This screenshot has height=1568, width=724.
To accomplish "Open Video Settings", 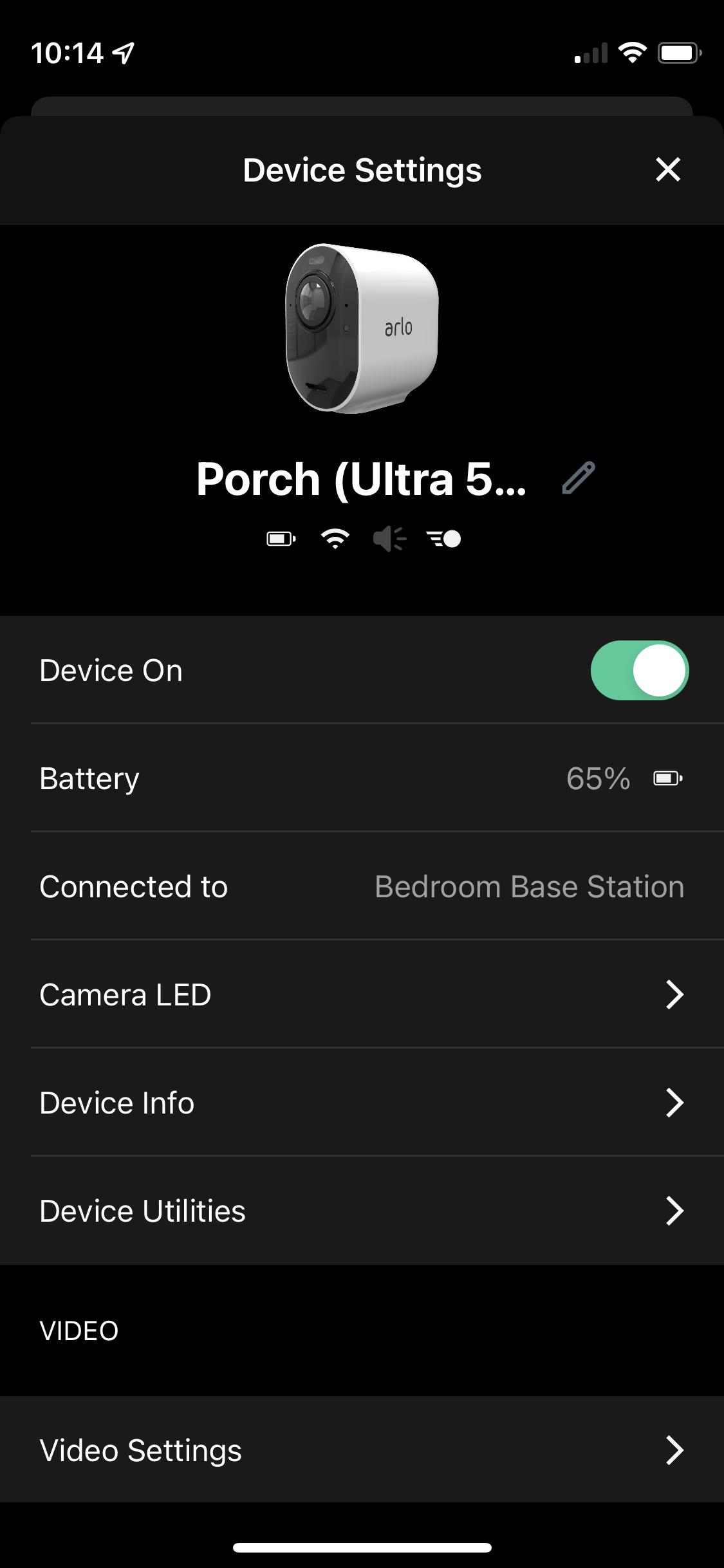I will (362, 1450).
